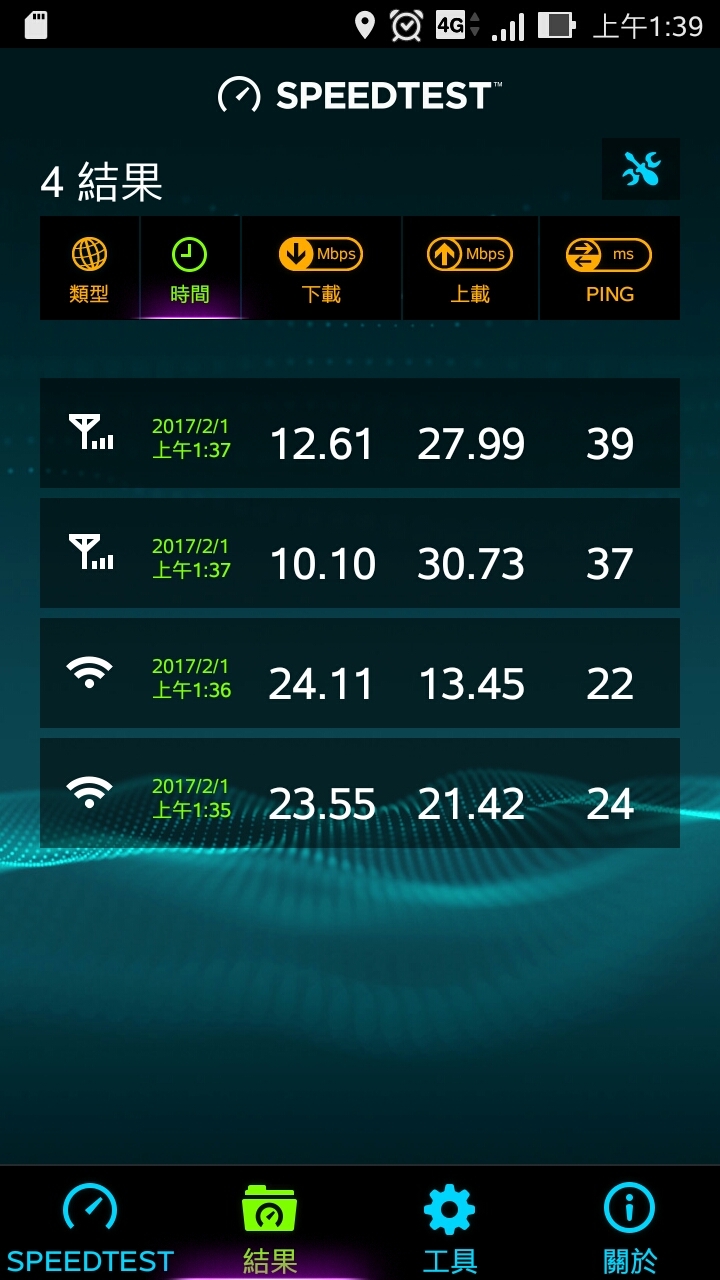The width and height of the screenshot is (720, 1280).
Task: Open the 關於 tab
Action: 630,1225
